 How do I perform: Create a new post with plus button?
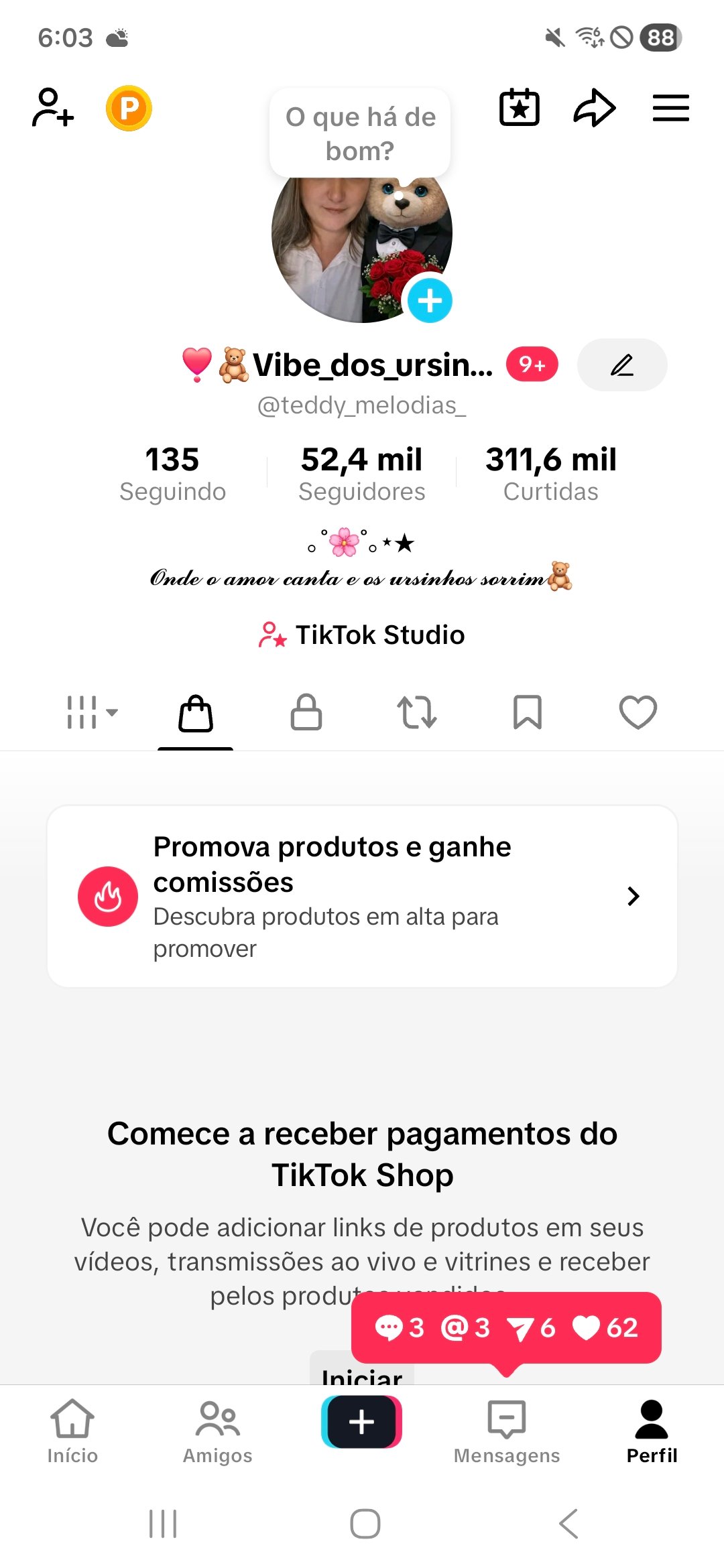[x=362, y=1421]
